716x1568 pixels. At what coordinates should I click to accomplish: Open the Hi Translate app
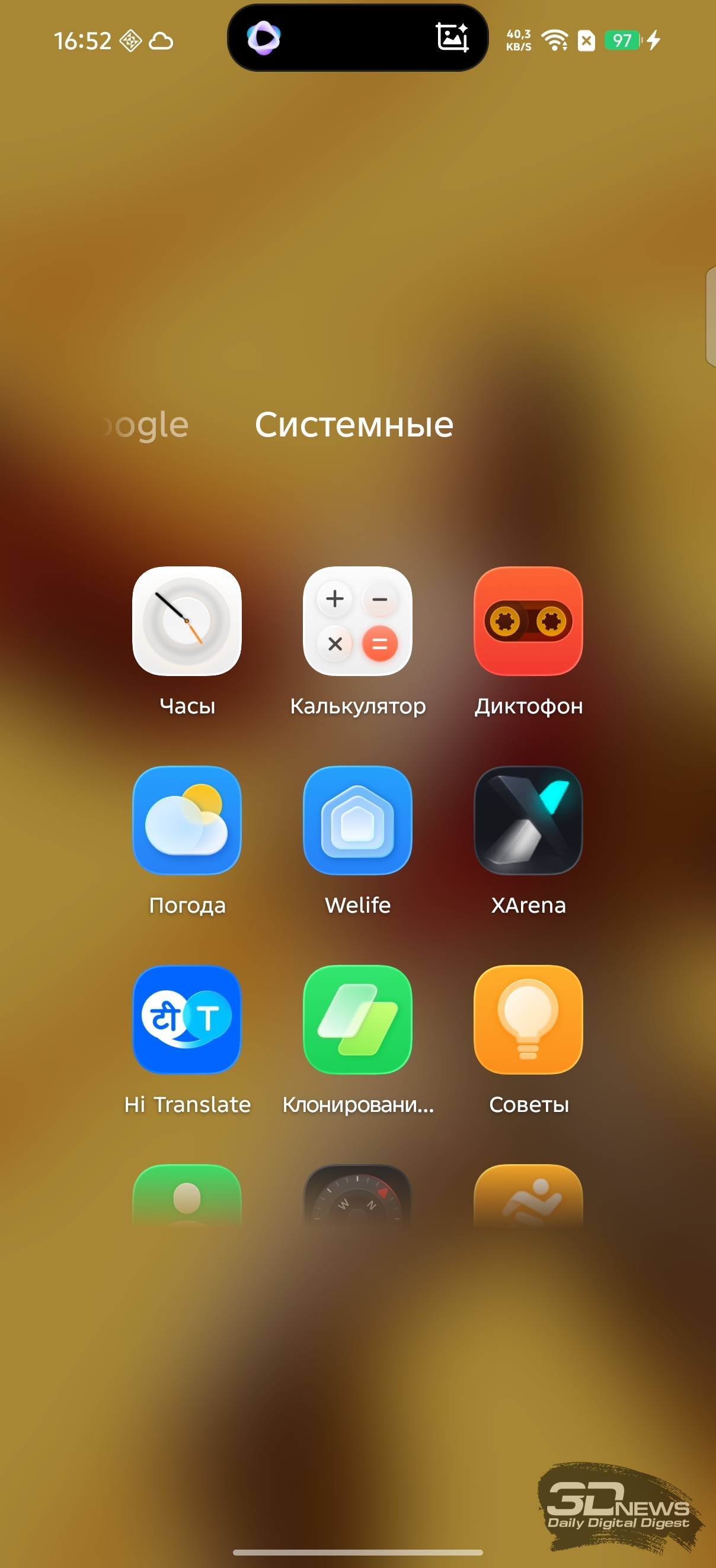click(x=187, y=1019)
